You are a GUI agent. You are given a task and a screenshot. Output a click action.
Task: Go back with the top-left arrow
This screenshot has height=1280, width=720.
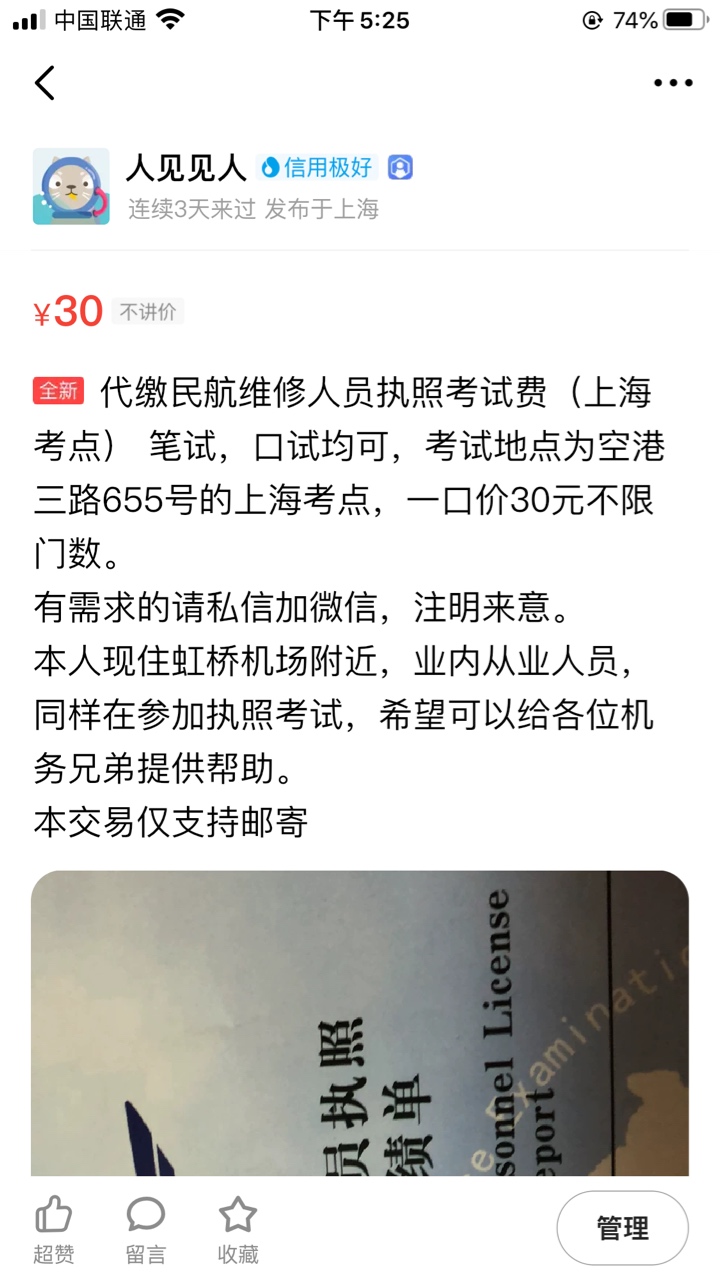click(x=45, y=82)
